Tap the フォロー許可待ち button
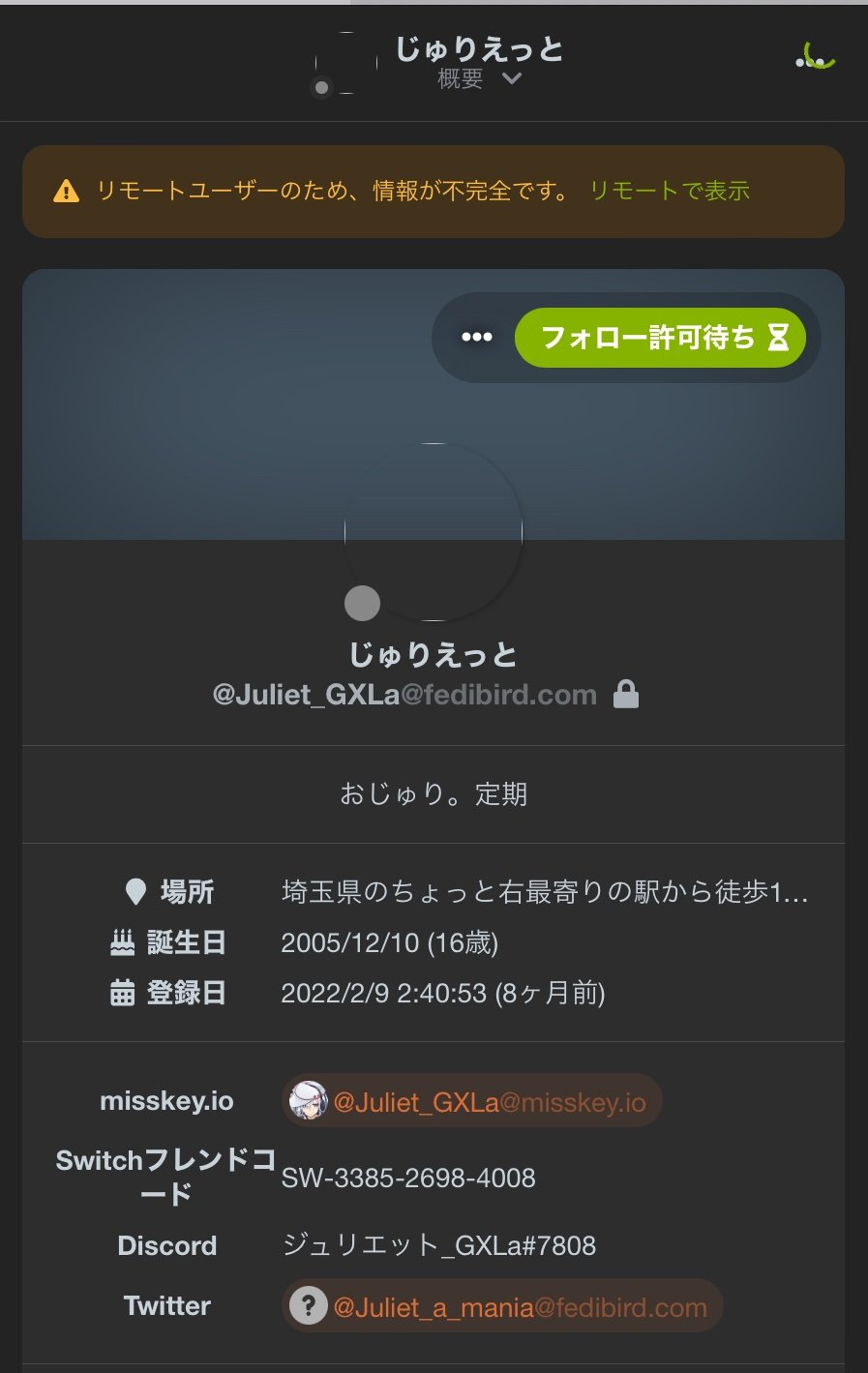 pos(660,338)
